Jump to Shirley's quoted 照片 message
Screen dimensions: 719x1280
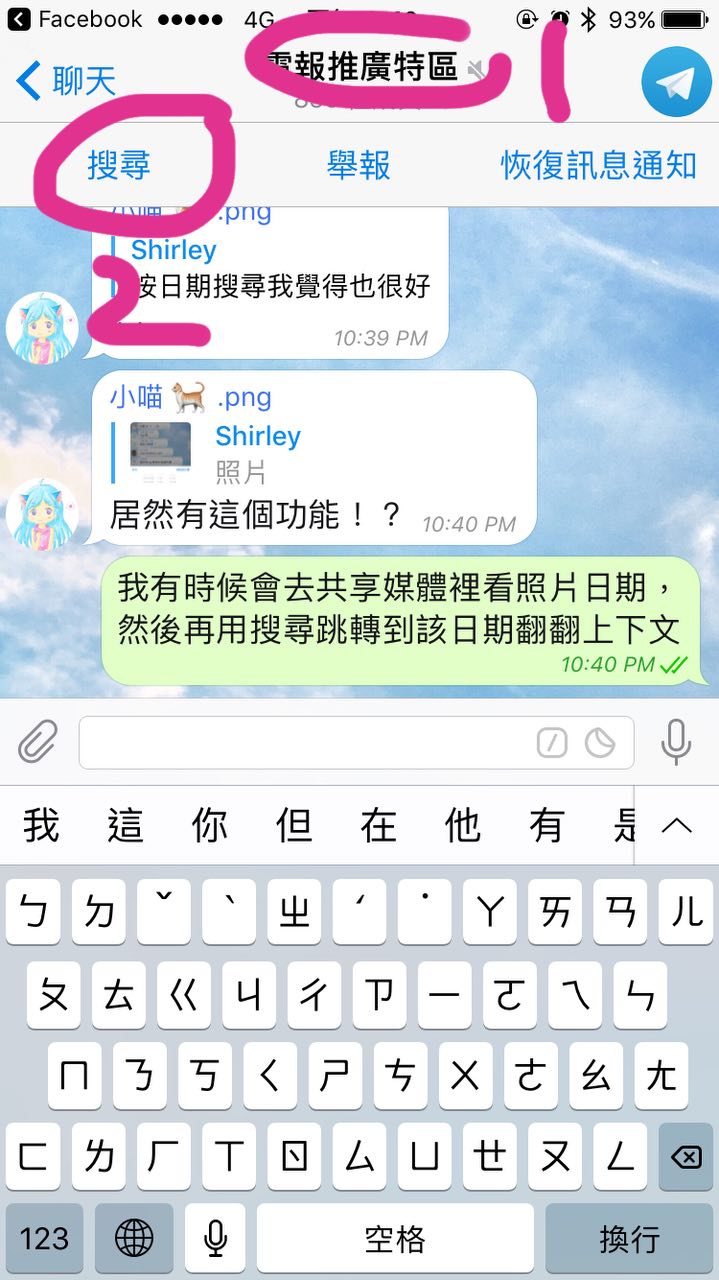coord(257,452)
